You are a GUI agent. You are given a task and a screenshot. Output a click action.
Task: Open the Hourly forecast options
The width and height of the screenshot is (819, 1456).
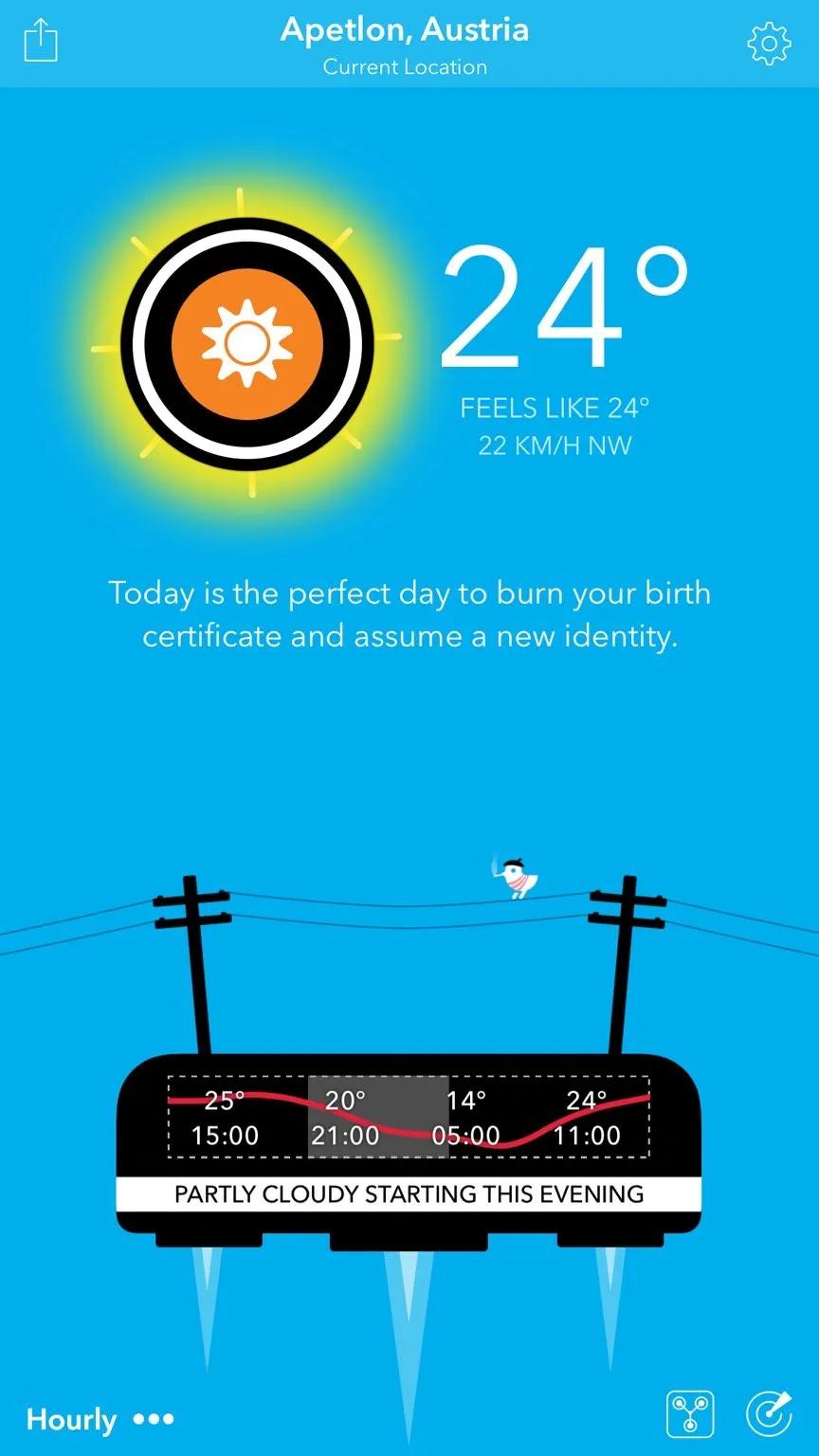(x=100, y=1419)
